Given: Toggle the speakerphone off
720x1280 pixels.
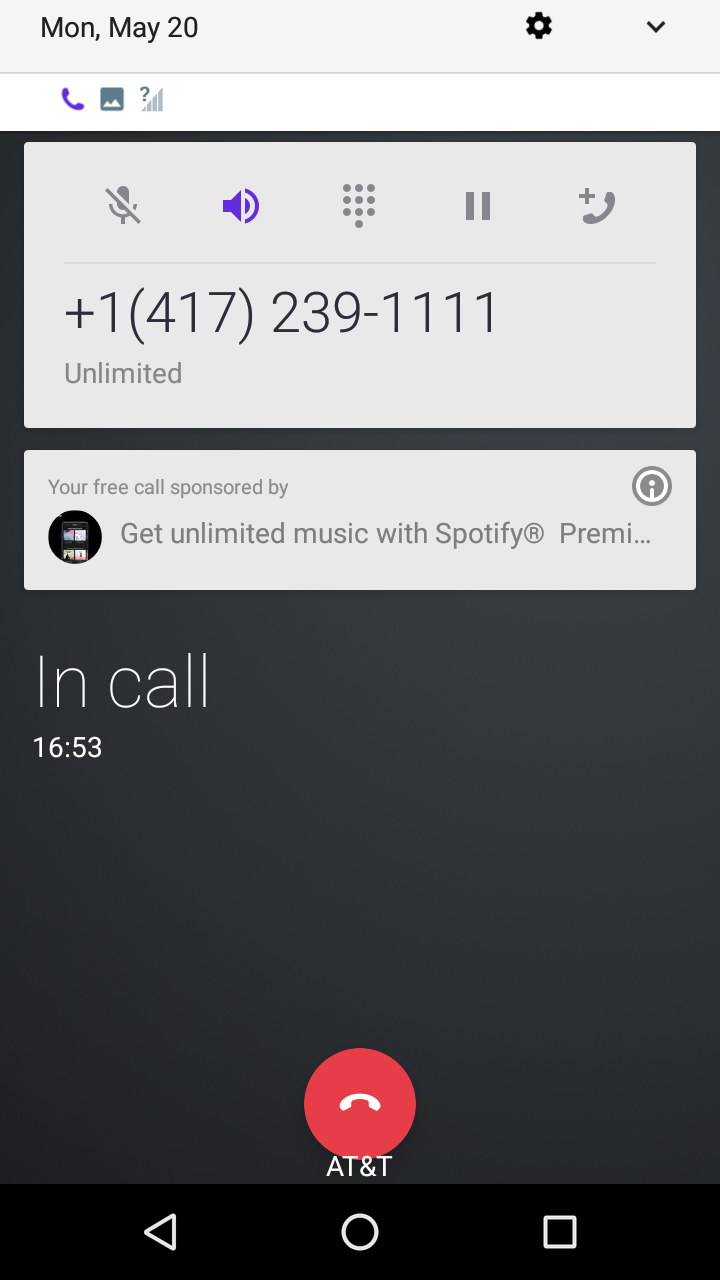Looking at the screenshot, I should tap(241, 206).
